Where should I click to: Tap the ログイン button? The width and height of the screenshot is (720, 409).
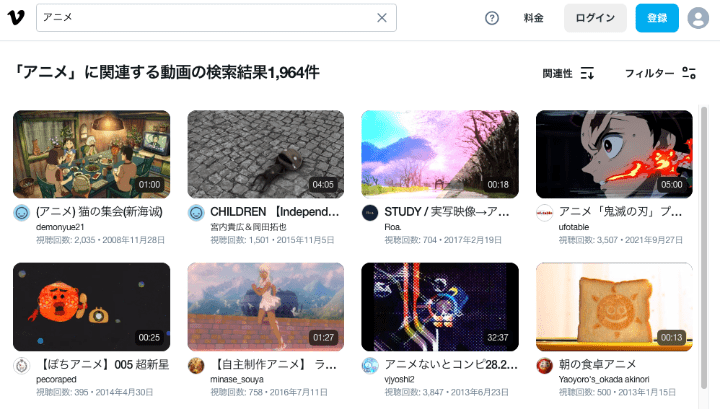(x=595, y=18)
